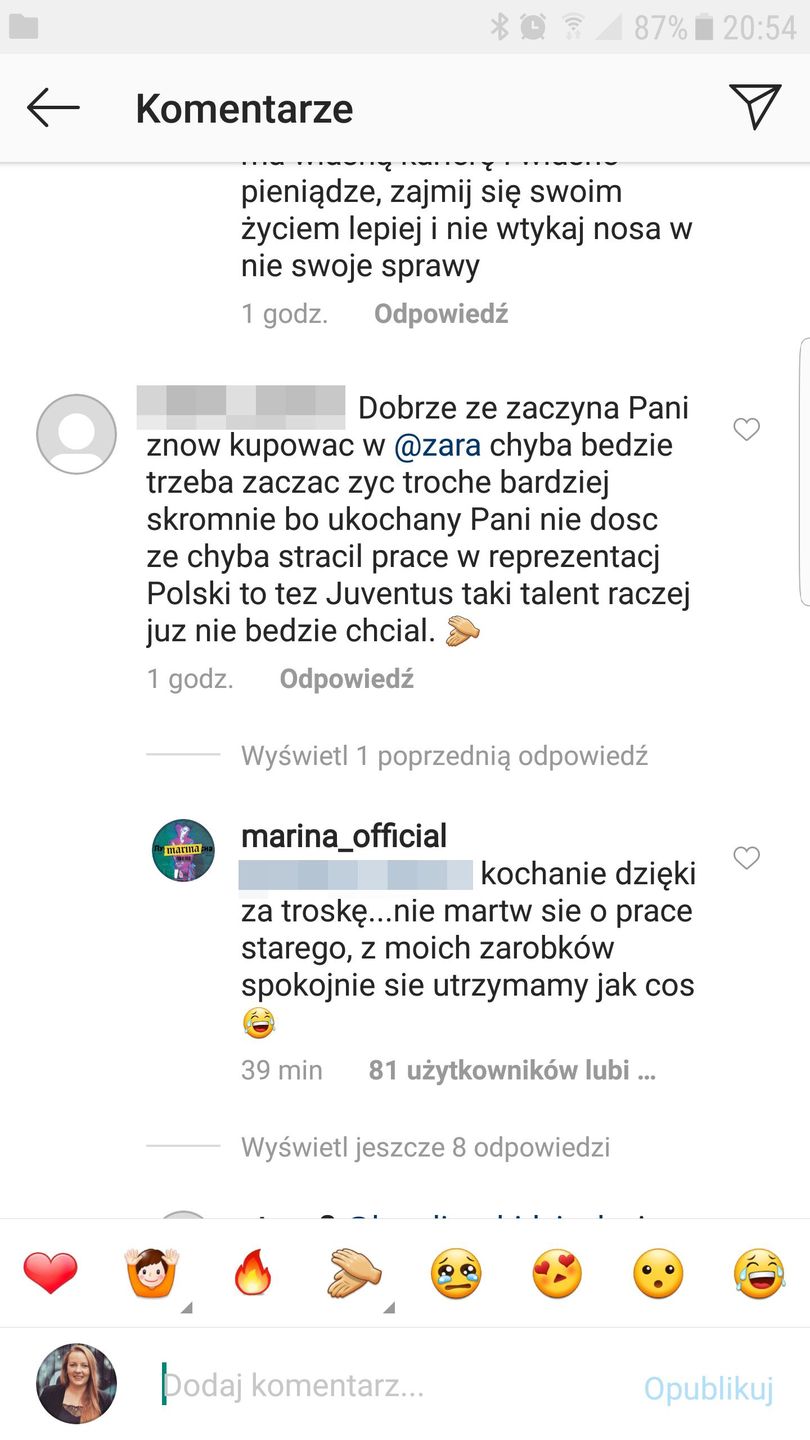View the 81 users who liked reply
Image resolution: width=810 pixels, height=1440 pixels.
click(511, 1071)
